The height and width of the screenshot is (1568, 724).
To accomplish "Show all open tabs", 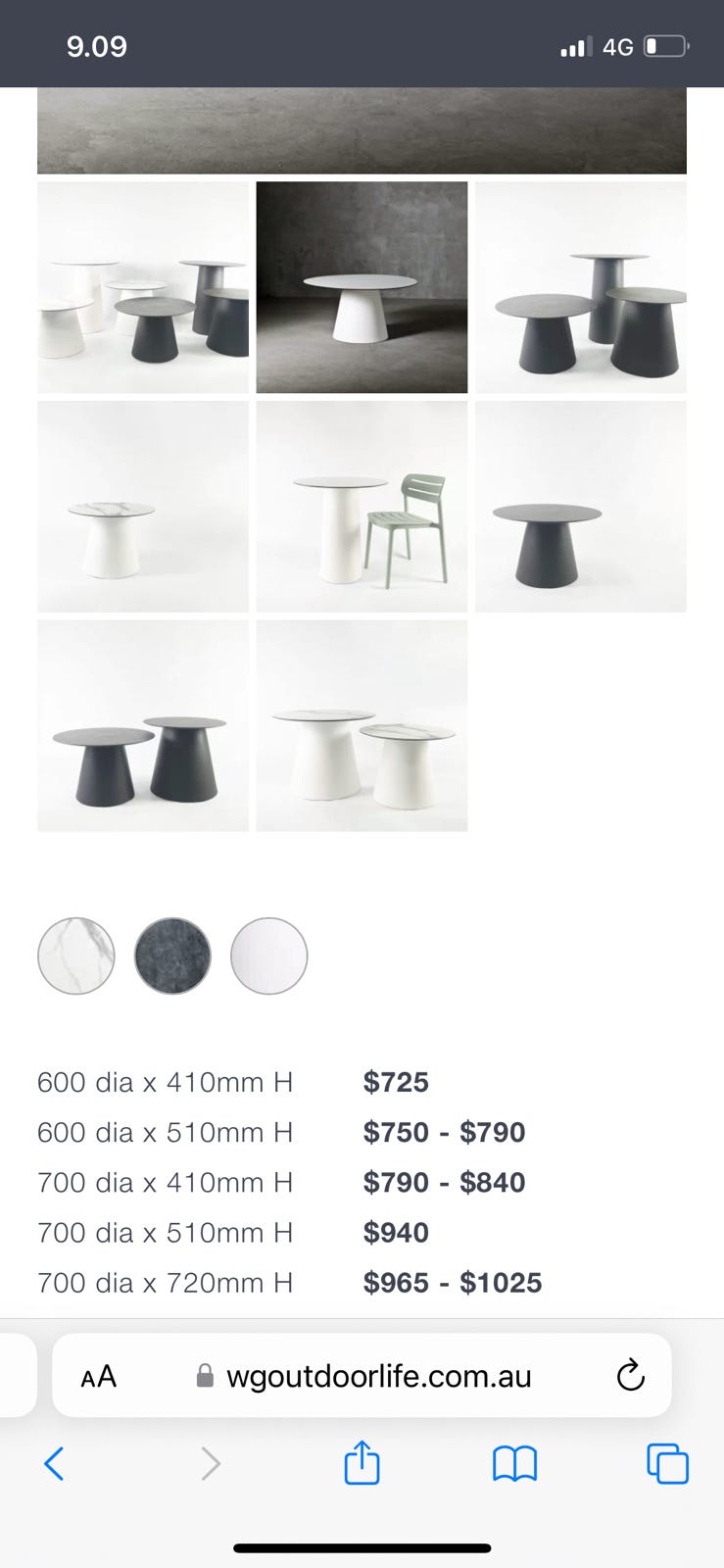I will 667,1464.
